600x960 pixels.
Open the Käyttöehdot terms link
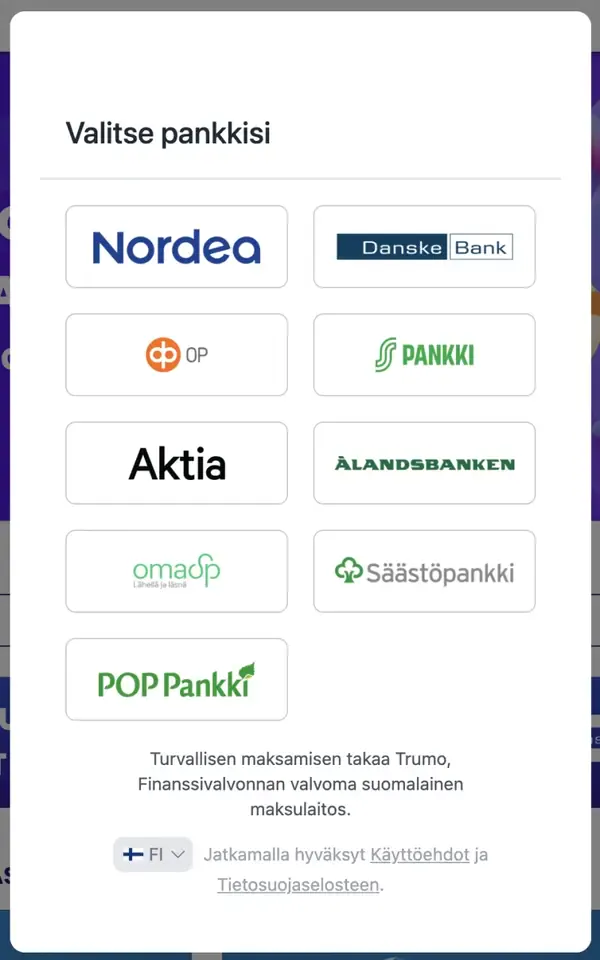(x=419, y=855)
